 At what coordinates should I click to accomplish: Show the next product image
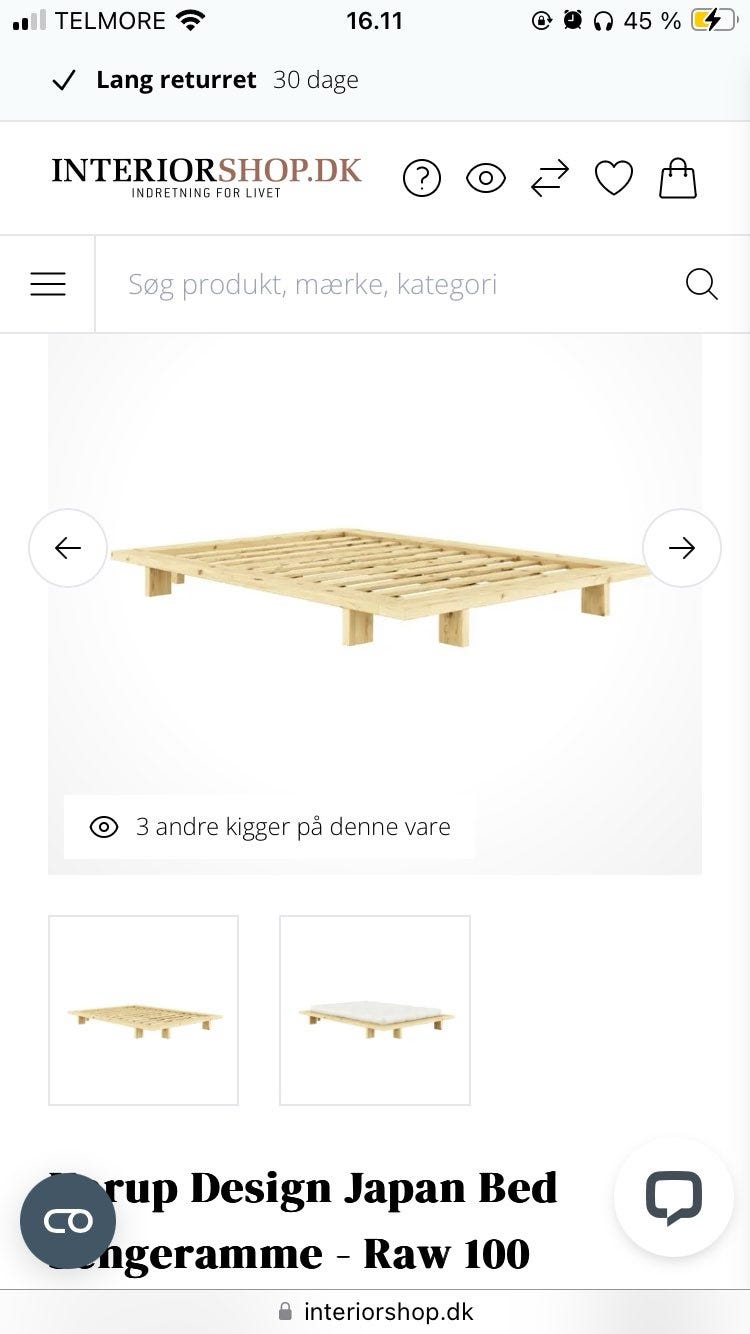tap(682, 548)
